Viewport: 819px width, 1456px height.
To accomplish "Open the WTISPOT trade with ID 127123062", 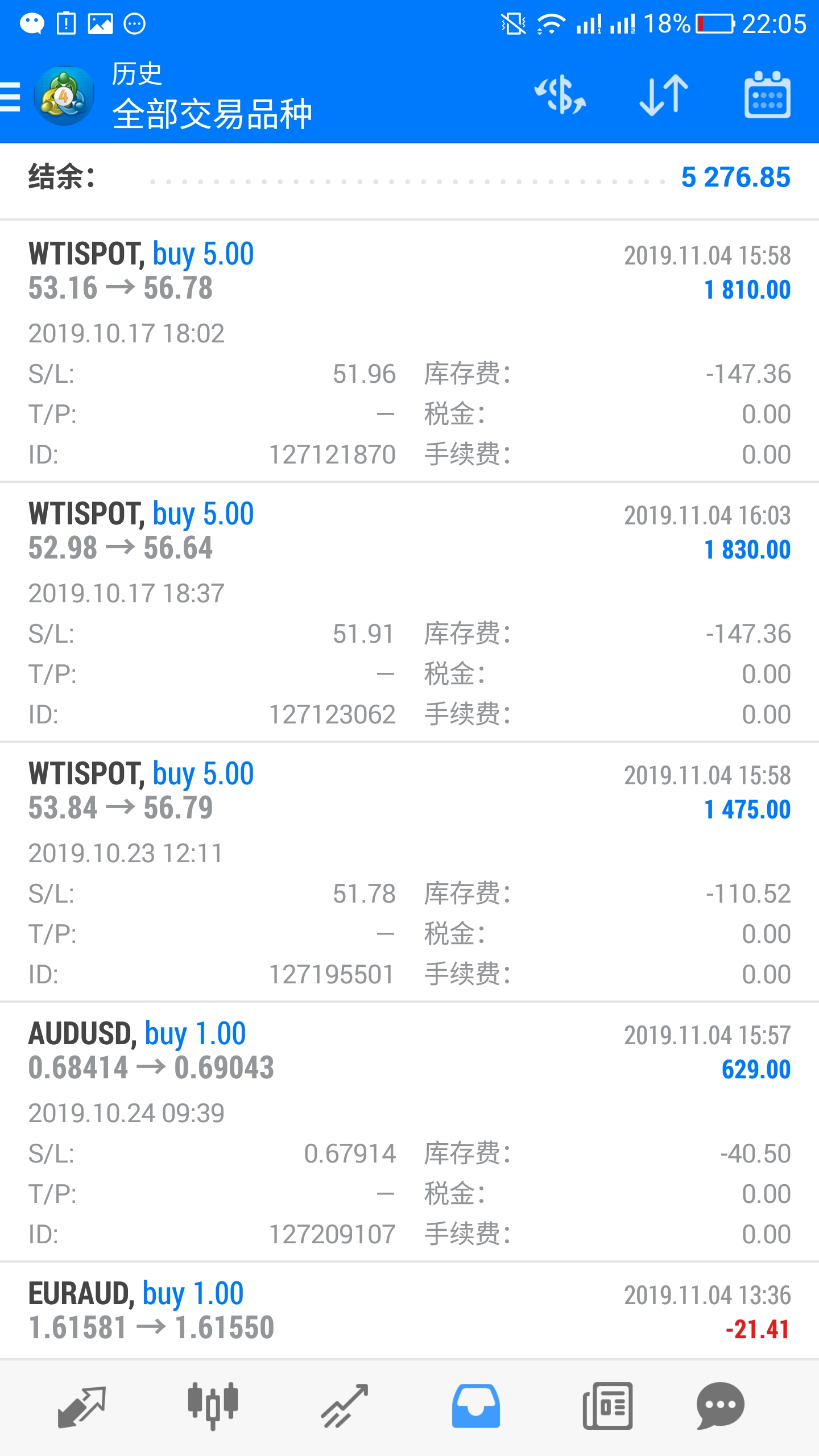I will coord(409,612).
